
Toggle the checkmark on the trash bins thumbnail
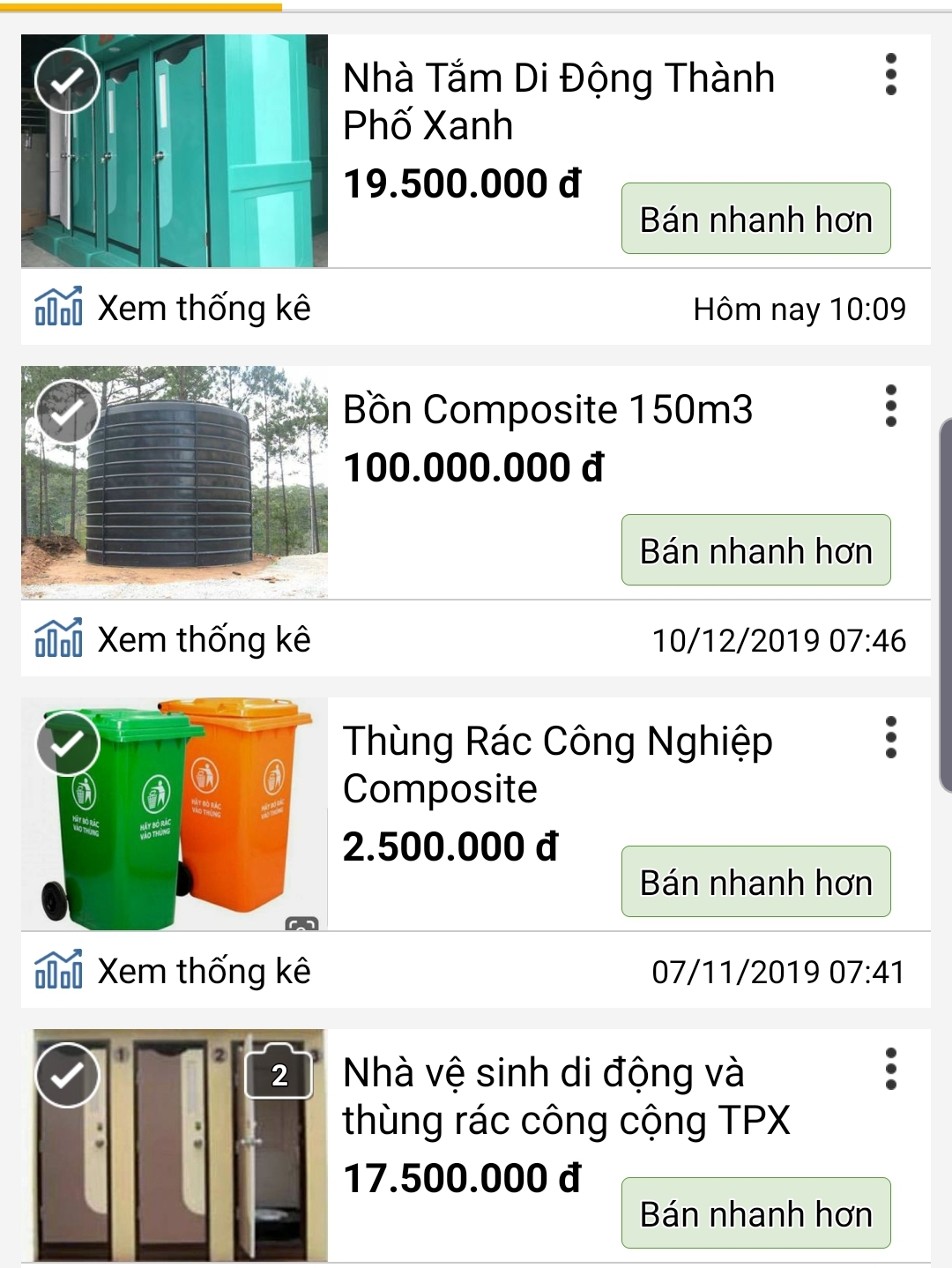pos(66,741)
